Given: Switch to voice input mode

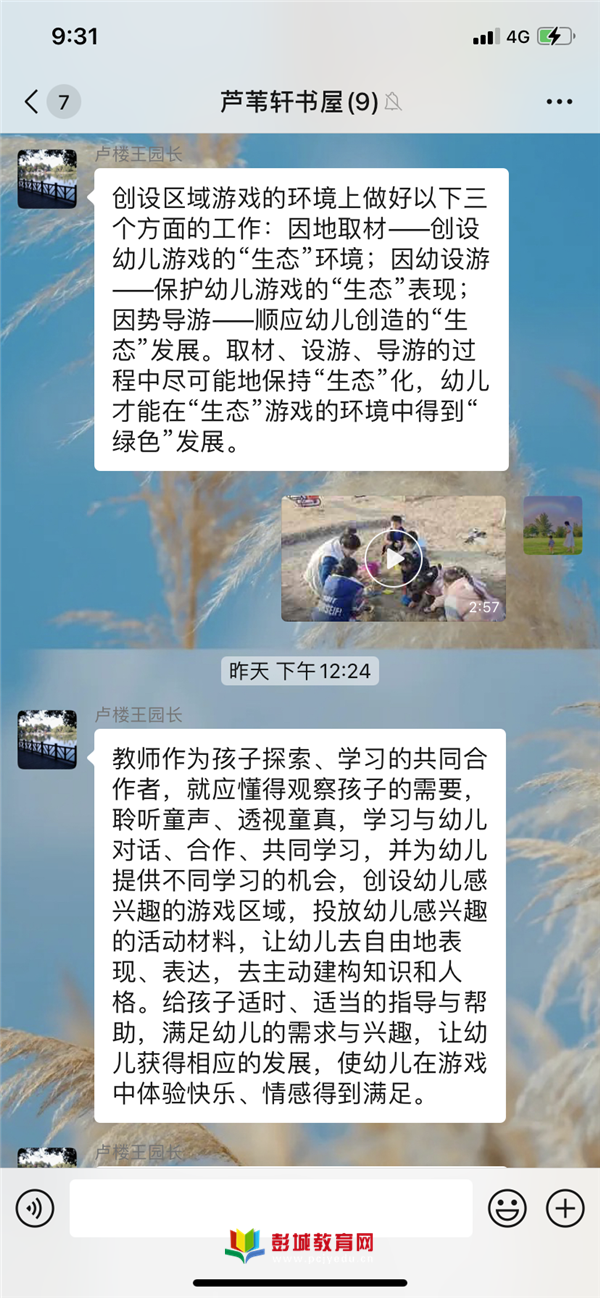Looking at the screenshot, I should click(x=36, y=1208).
